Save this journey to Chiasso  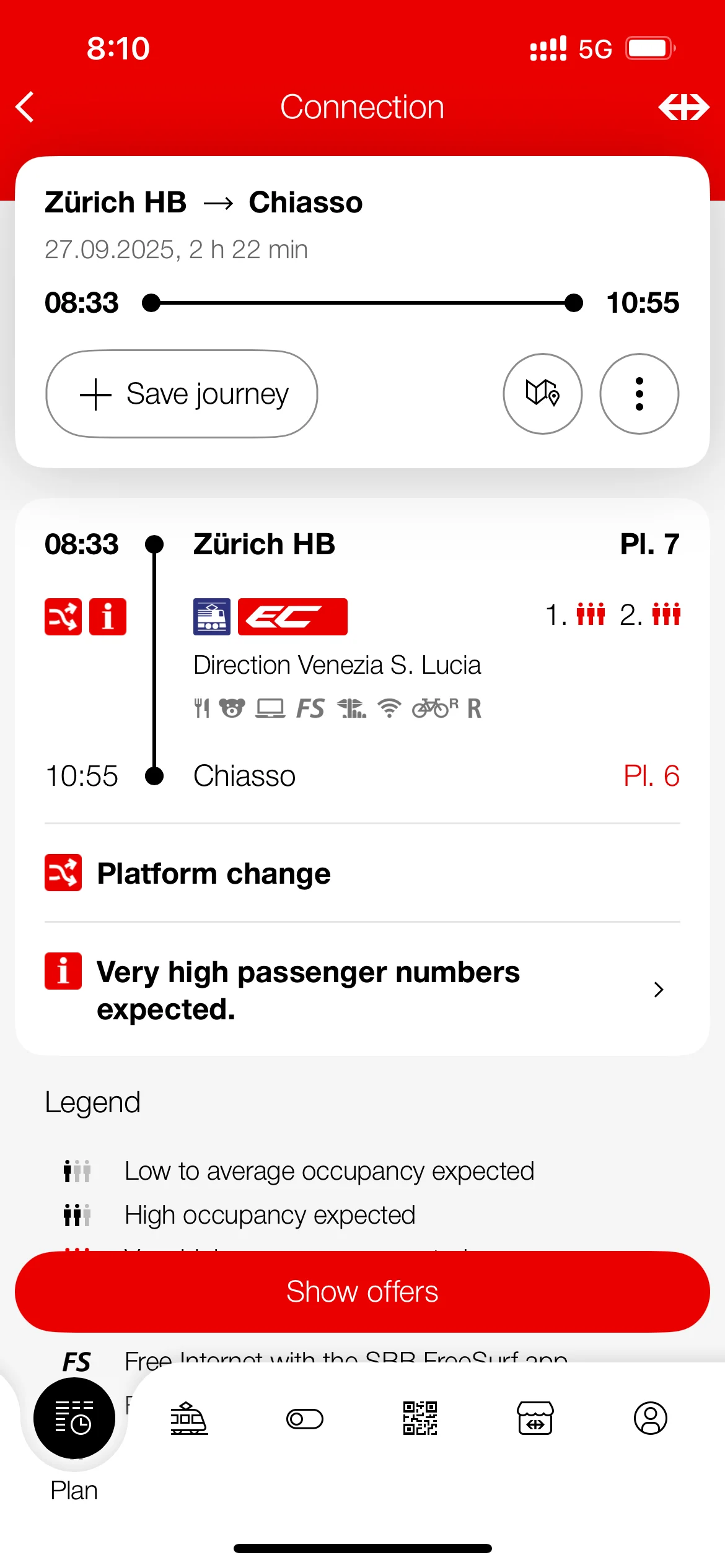point(182,394)
